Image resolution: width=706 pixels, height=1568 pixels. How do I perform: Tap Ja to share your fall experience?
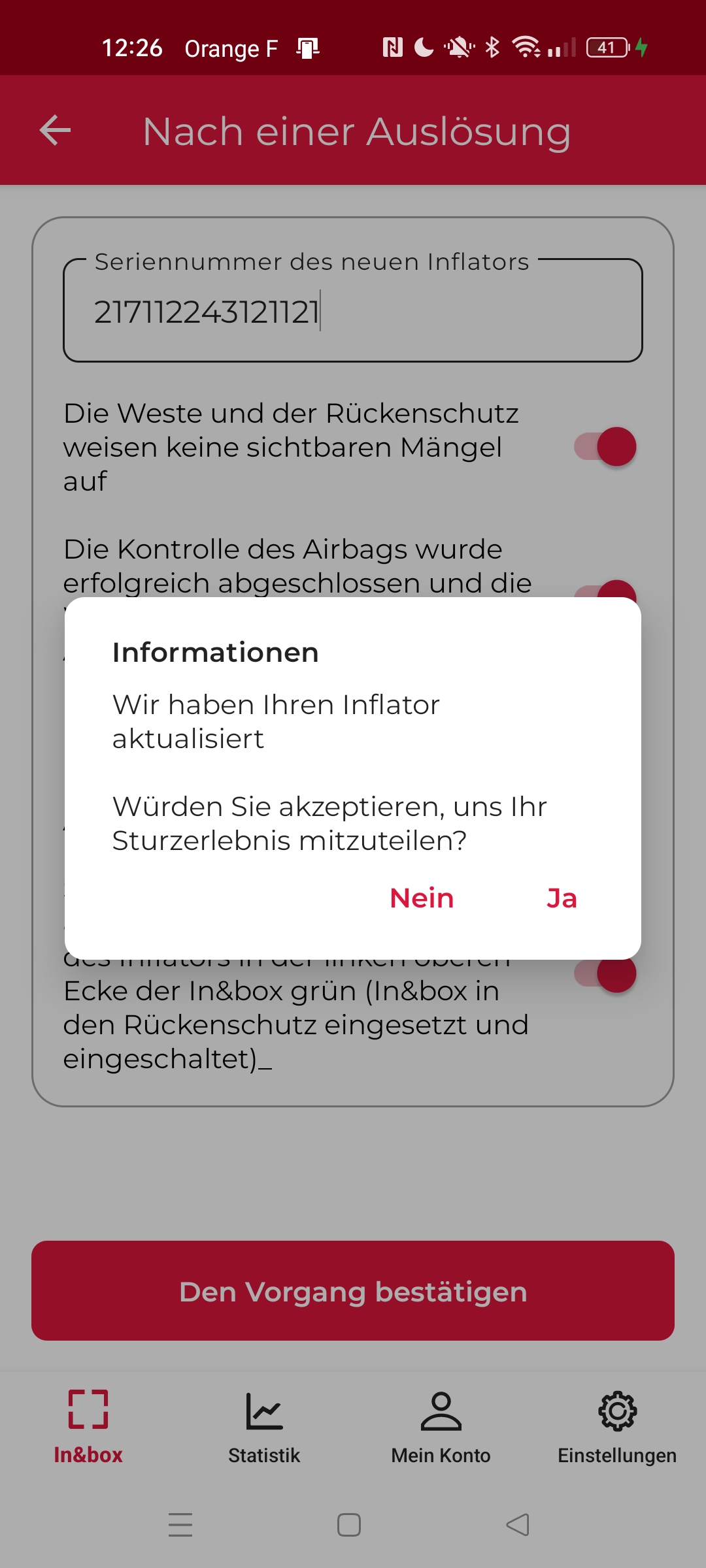tap(562, 898)
